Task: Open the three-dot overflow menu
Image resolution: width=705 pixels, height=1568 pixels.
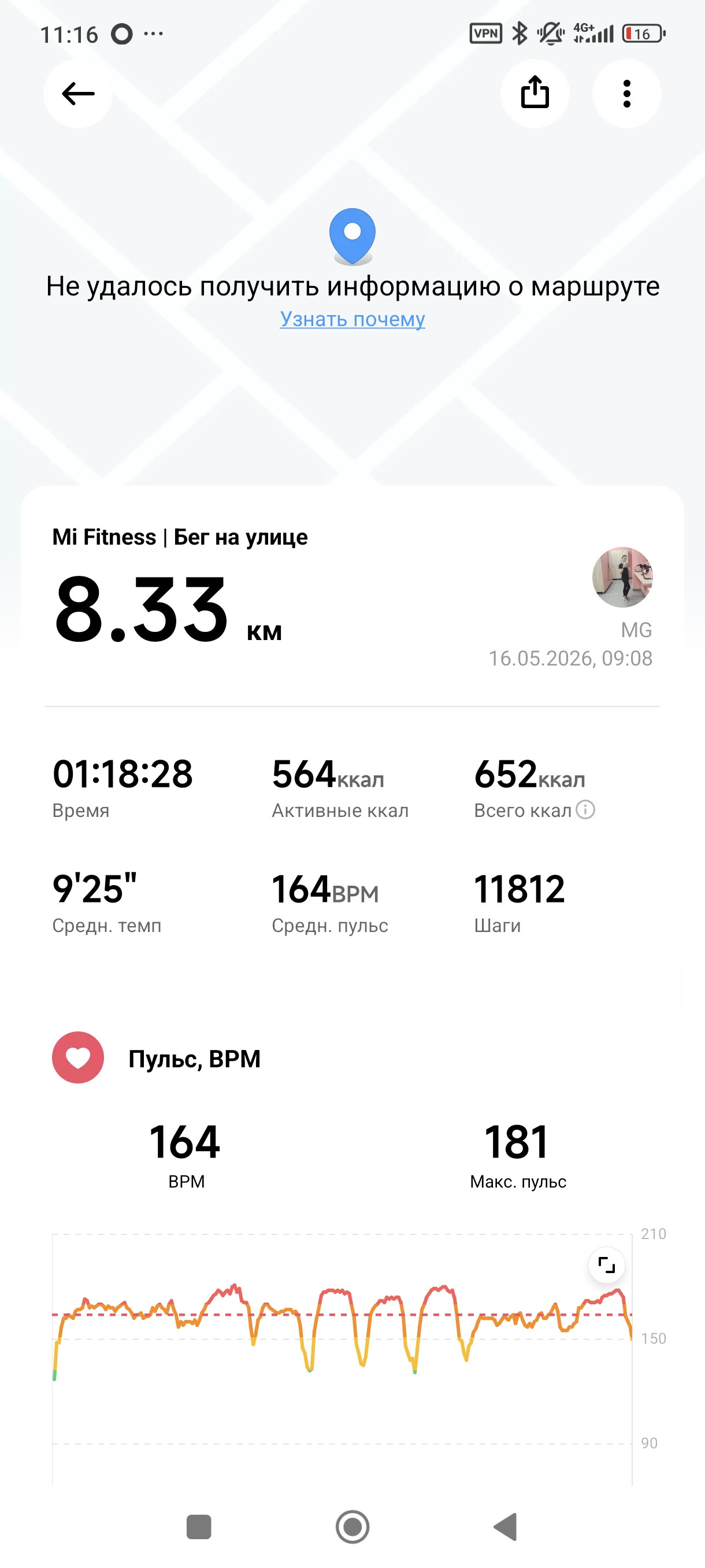Action: pos(626,94)
